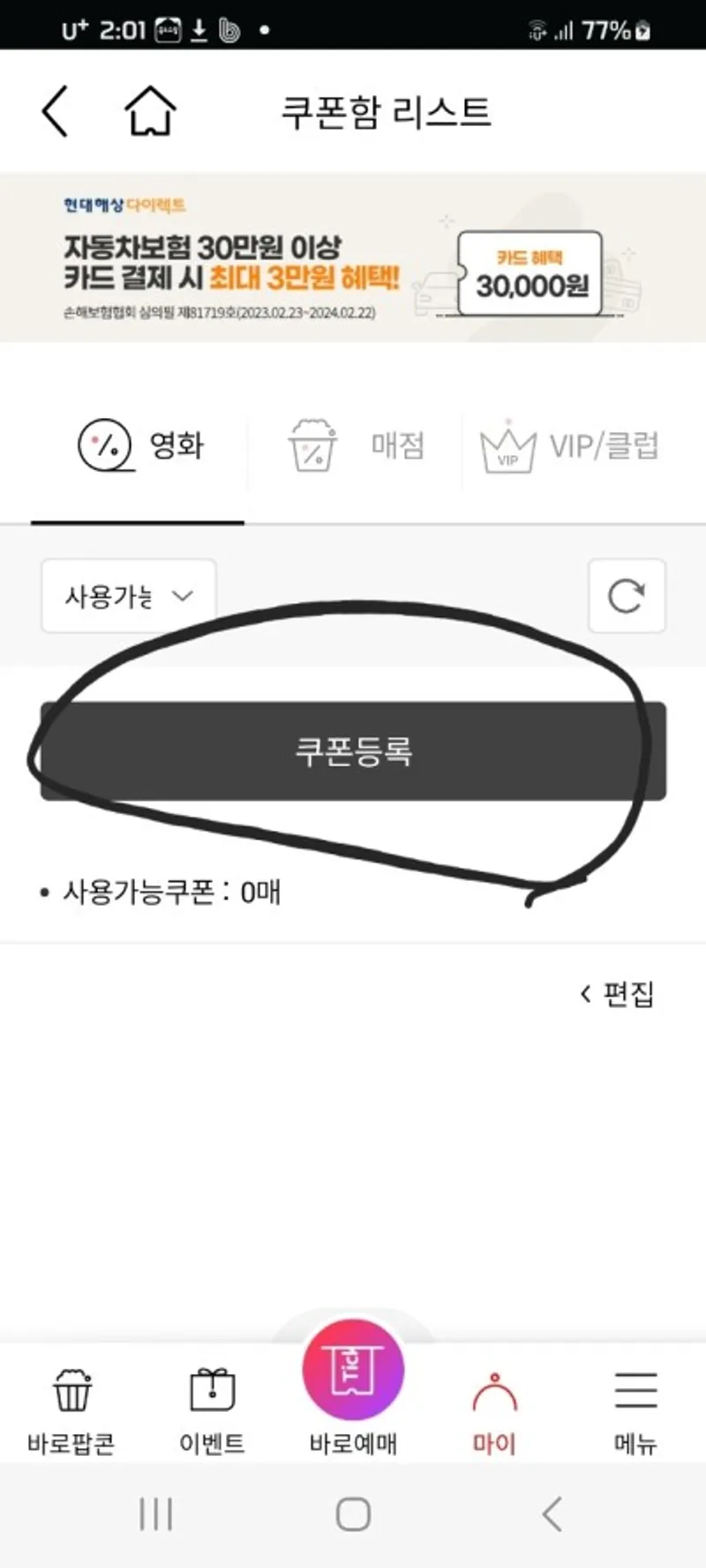This screenshot has width=706, height=1568.
Task: Go to the app home via the house icon
Action: [150, 111]
